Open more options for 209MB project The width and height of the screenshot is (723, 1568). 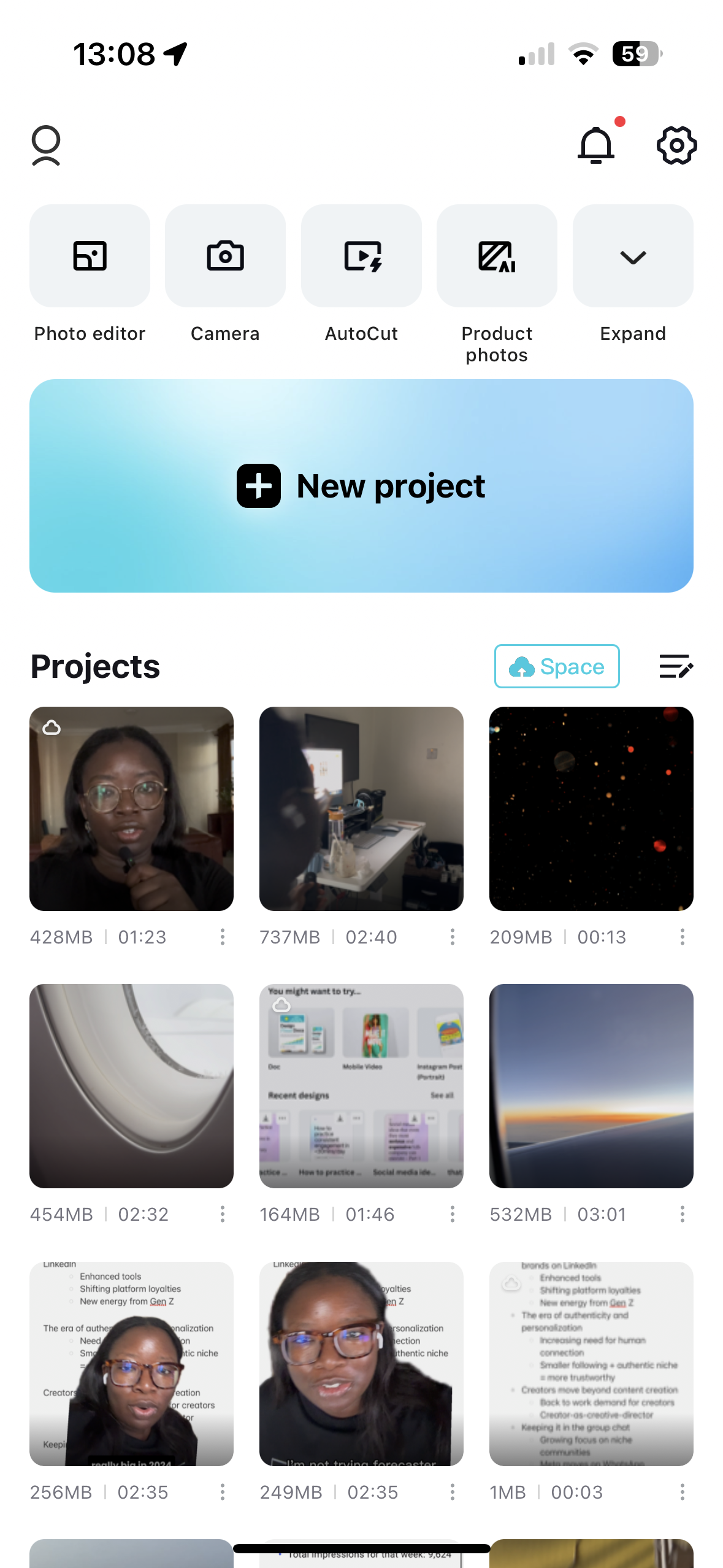click(682, 937)
